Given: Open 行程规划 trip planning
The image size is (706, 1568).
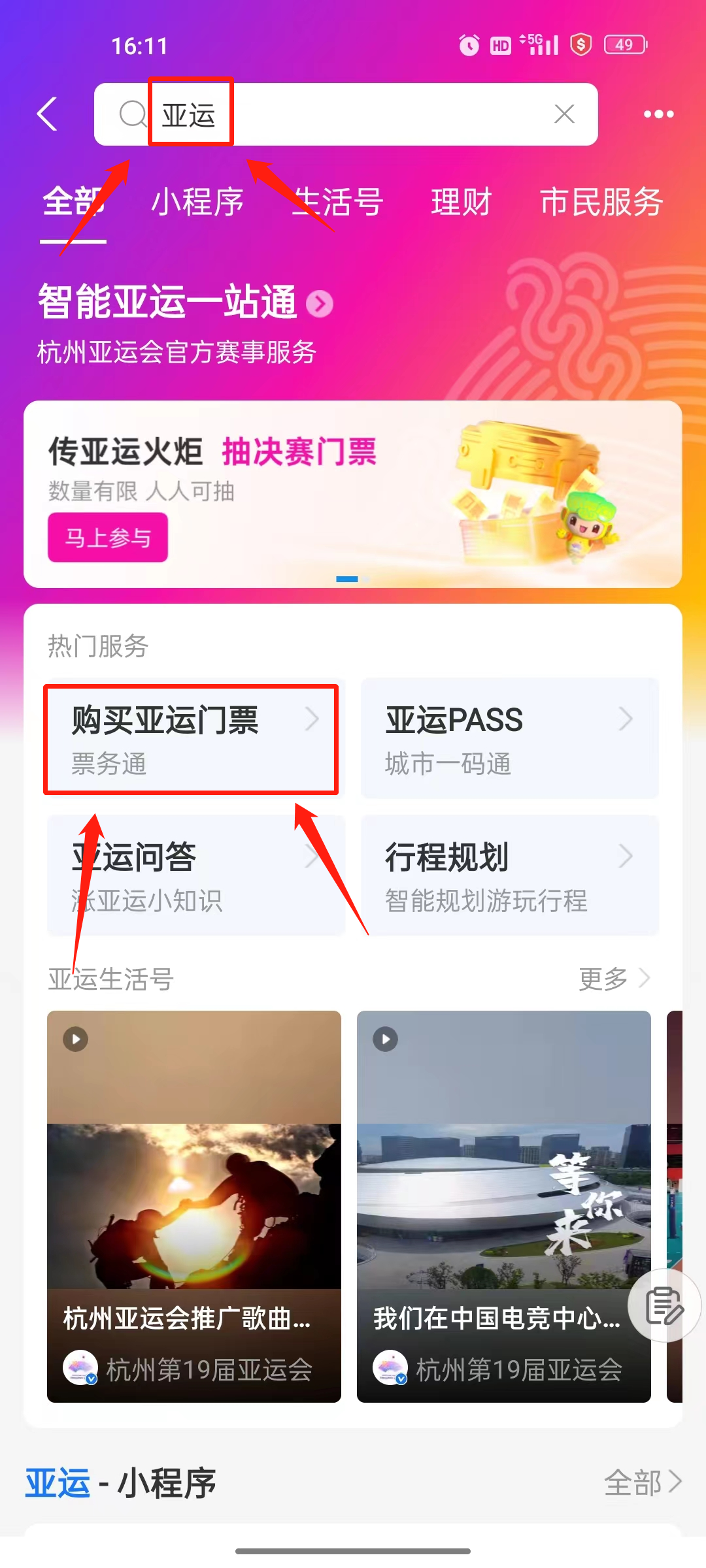Looking at the screenshot, I should pos(509,875).
